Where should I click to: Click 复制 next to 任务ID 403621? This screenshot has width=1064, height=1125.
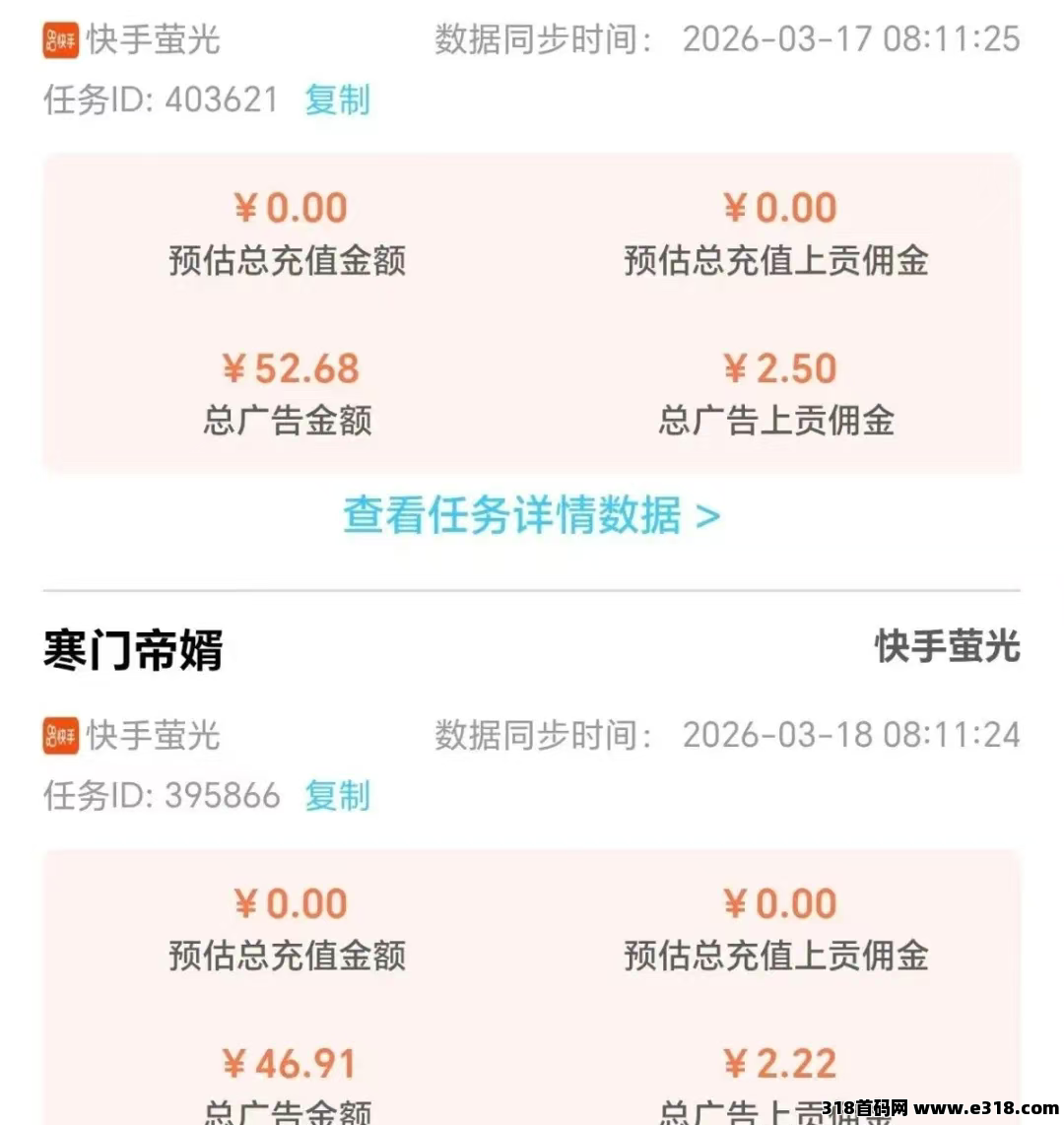pyautogui.click(x=337, y=99)
